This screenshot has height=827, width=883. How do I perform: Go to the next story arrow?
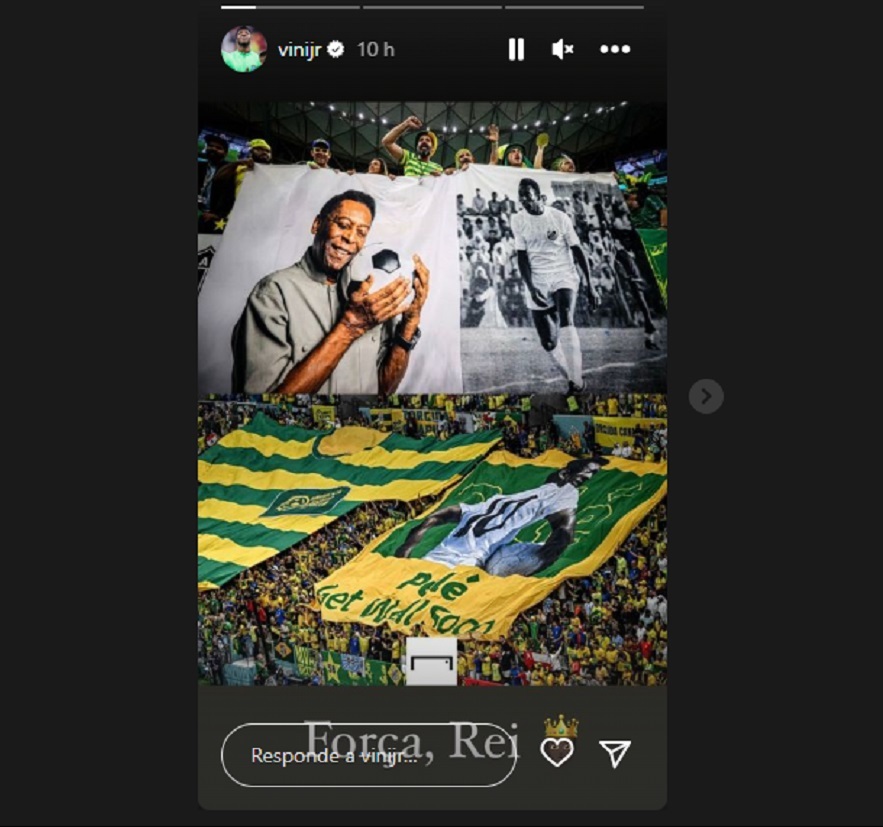coord(705,397)
